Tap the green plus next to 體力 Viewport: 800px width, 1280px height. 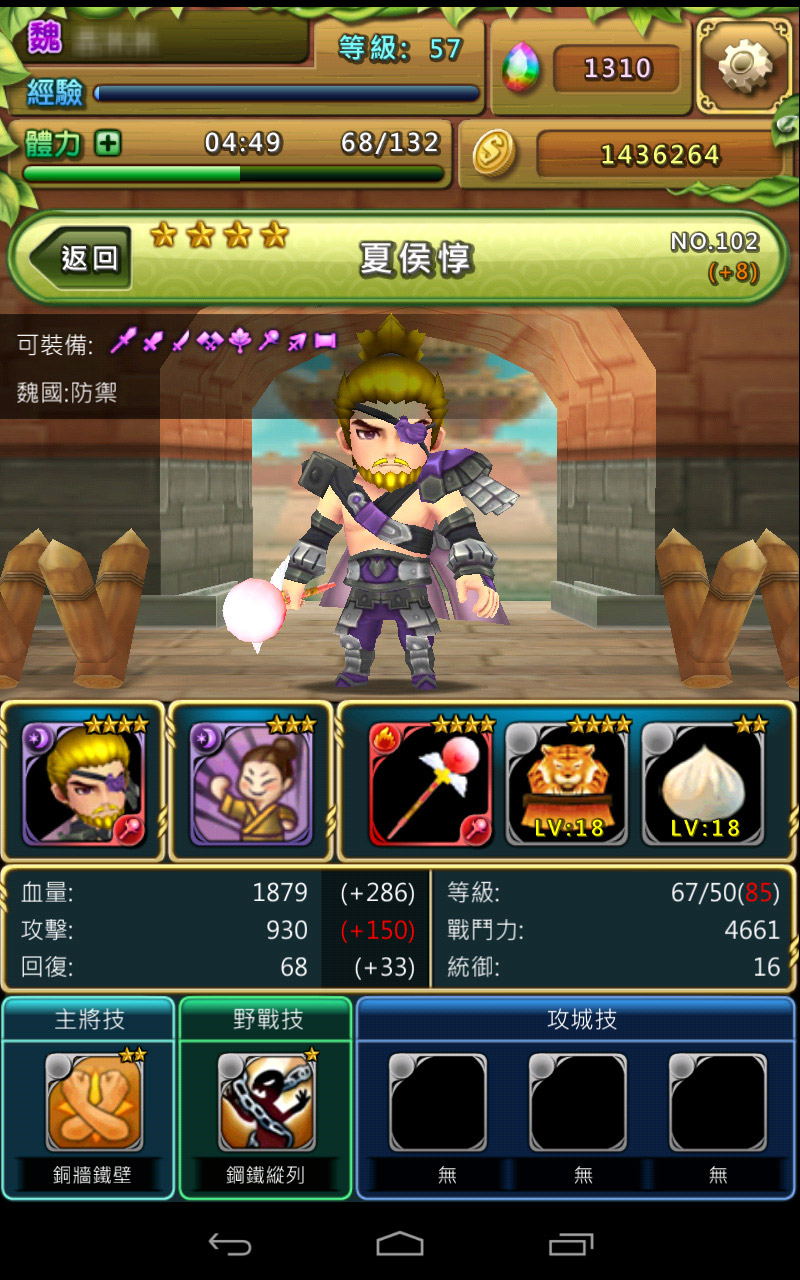pos(108,143)
